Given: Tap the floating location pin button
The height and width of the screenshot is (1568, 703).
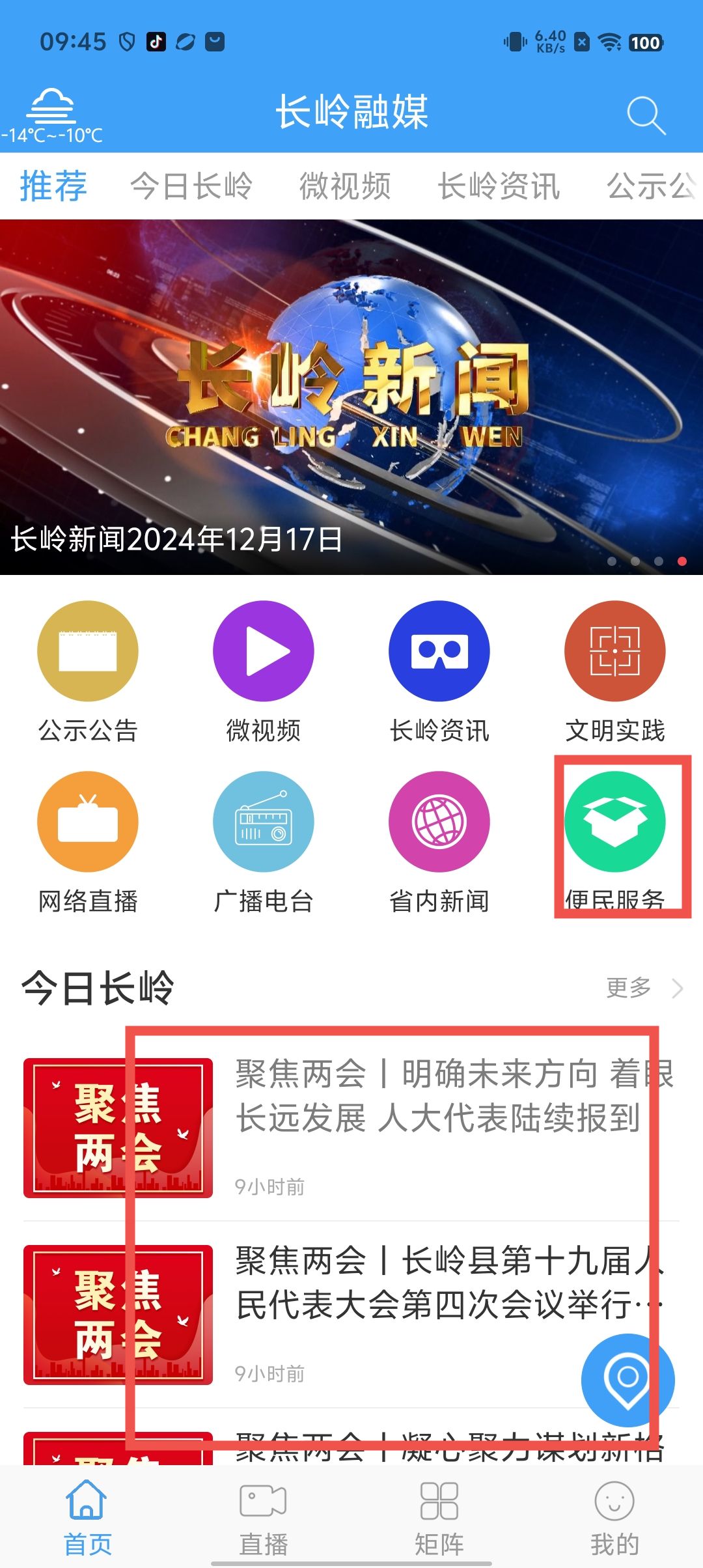Looking at the screenshot, I should (x=627, y=1379).
